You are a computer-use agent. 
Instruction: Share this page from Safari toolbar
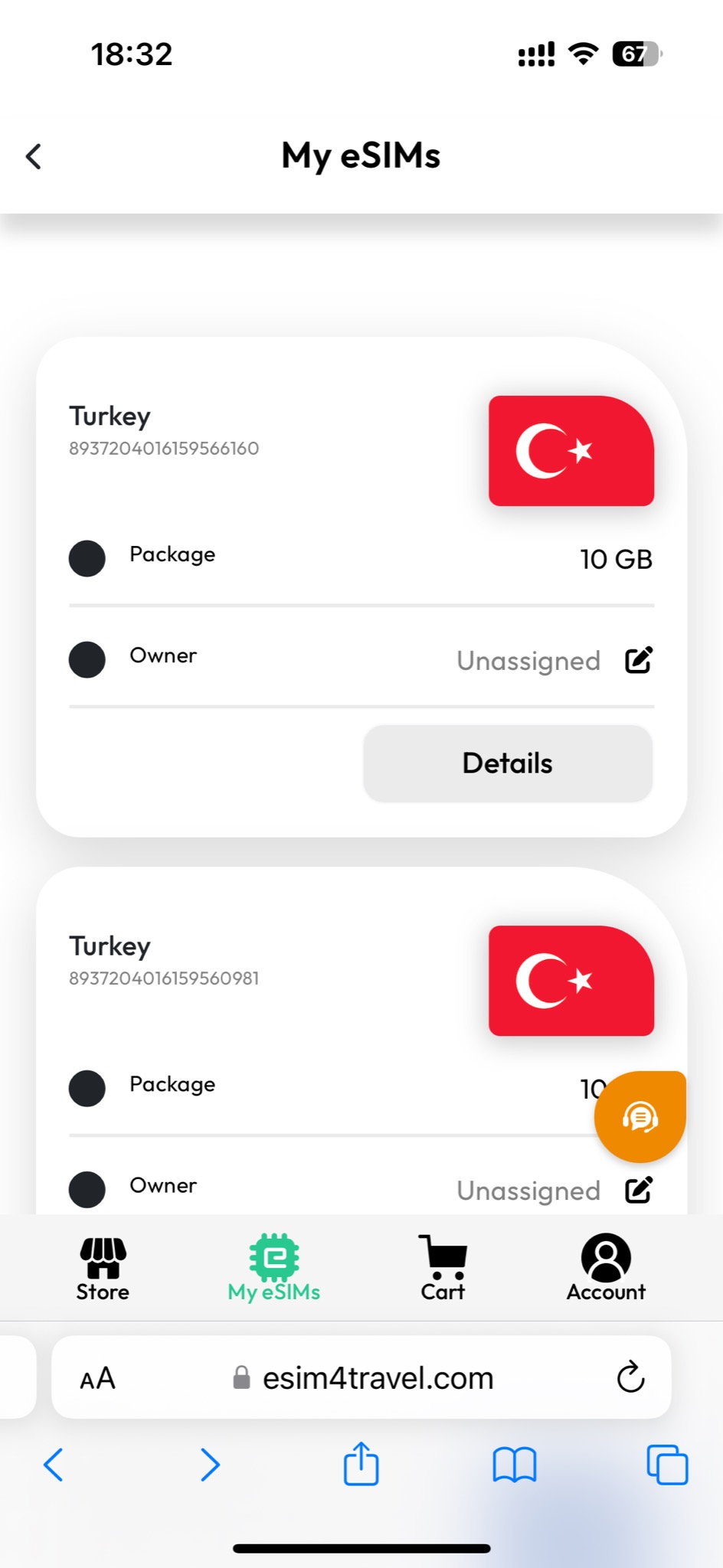click(361, 1464)
